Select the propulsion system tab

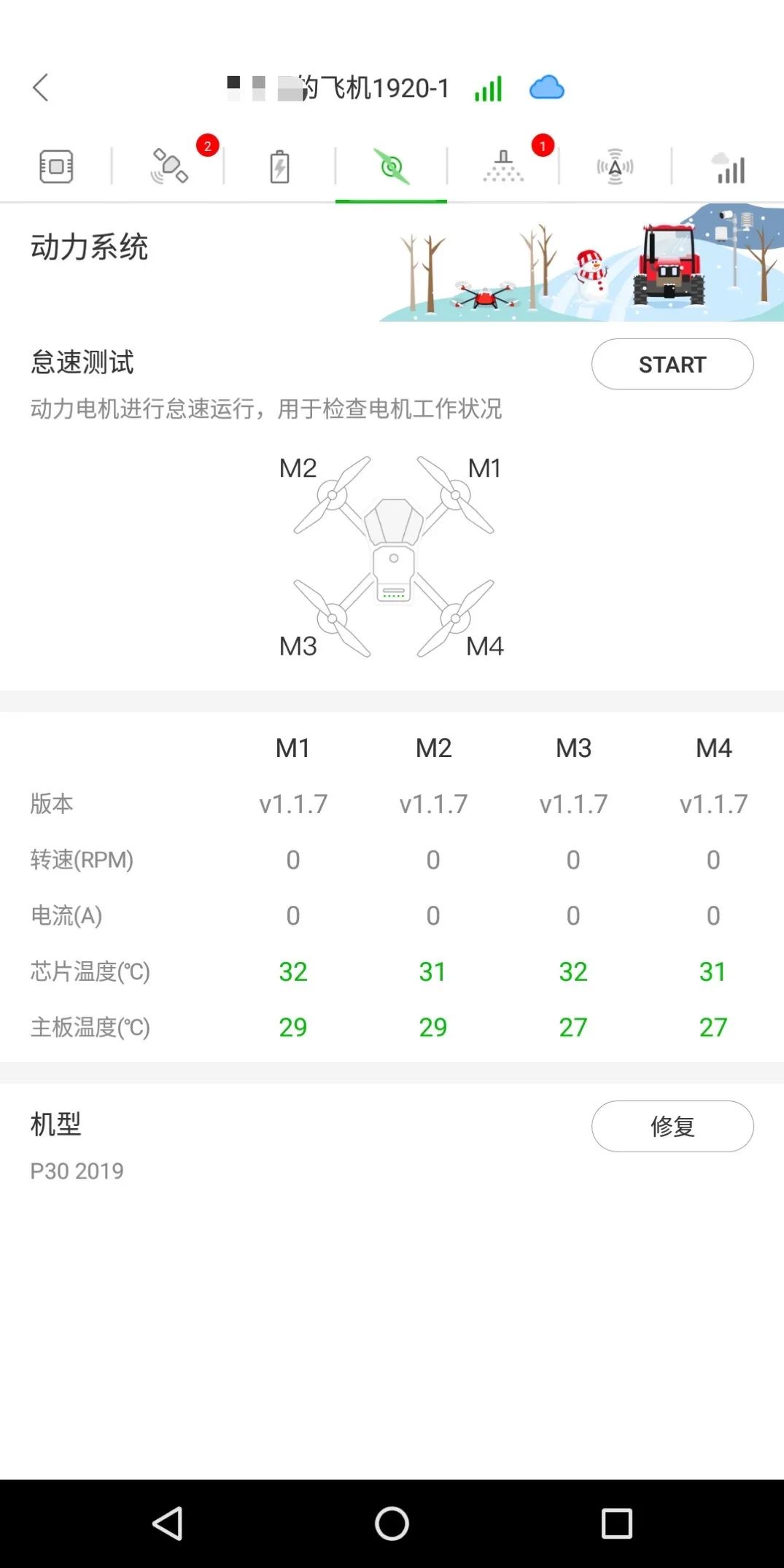[x=392, y=167]
